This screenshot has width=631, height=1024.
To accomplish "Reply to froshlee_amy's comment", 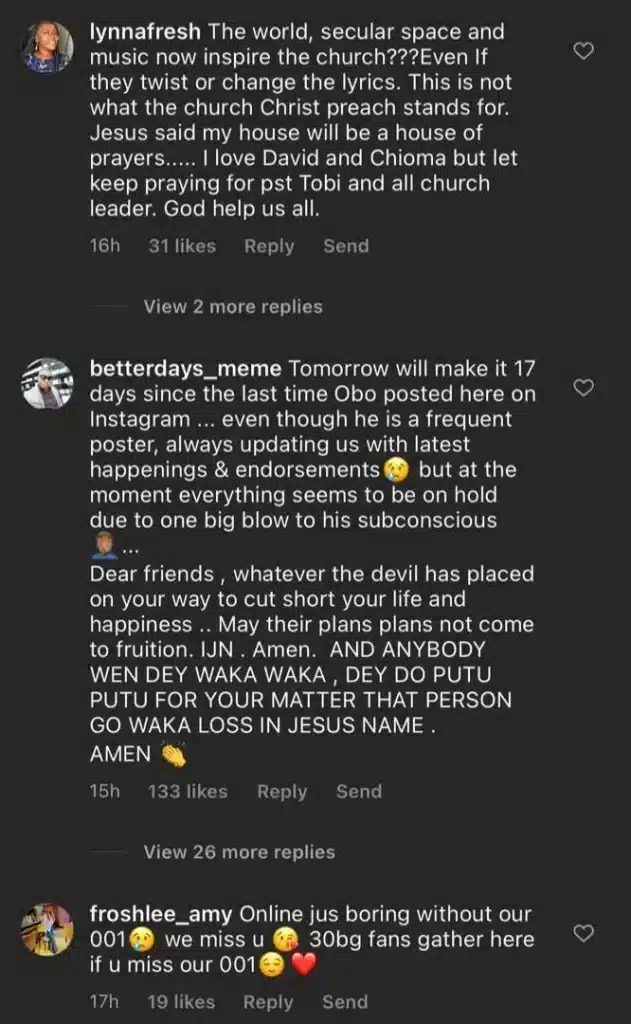I will click(x=269, y=1001).
